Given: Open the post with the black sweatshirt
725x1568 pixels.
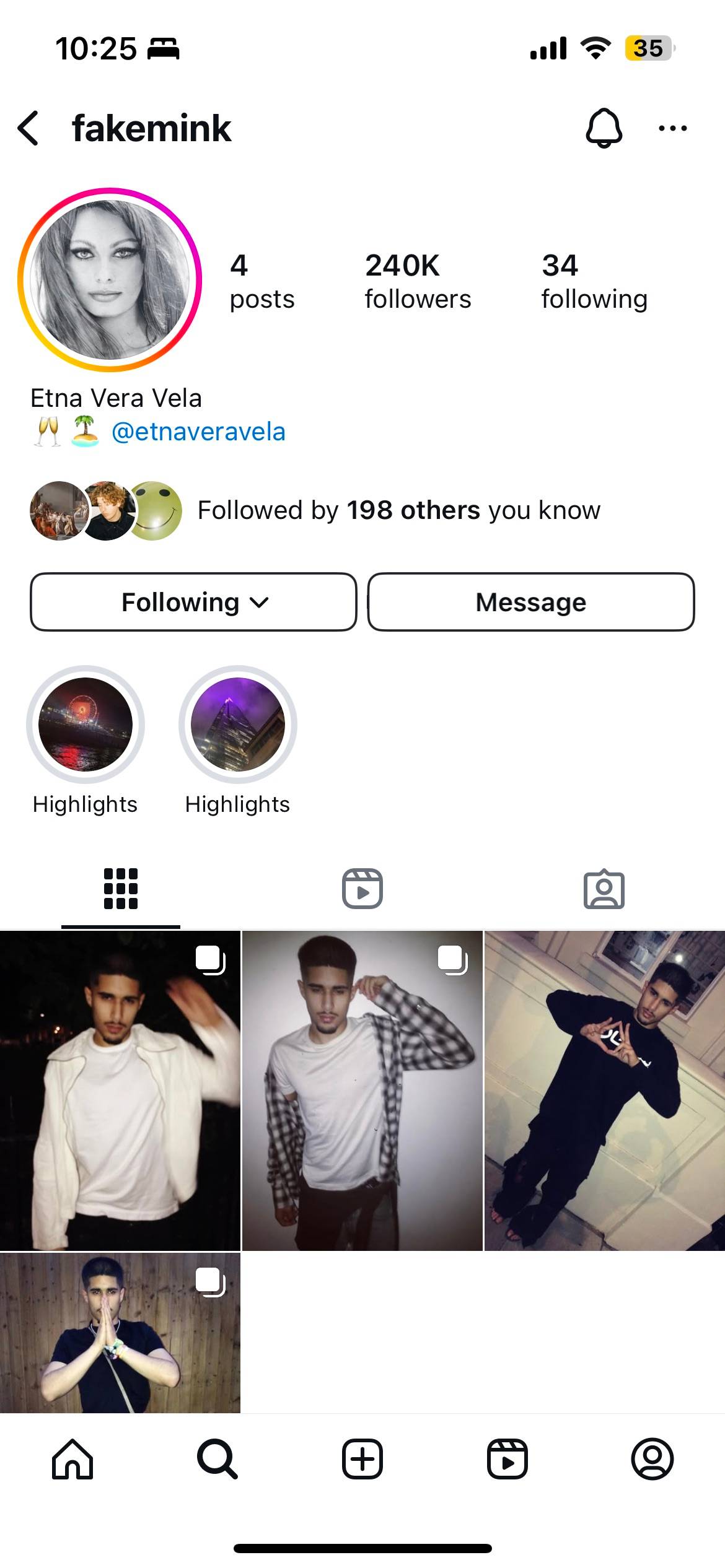Looking at the screenshot, I should coord(604,1090).
